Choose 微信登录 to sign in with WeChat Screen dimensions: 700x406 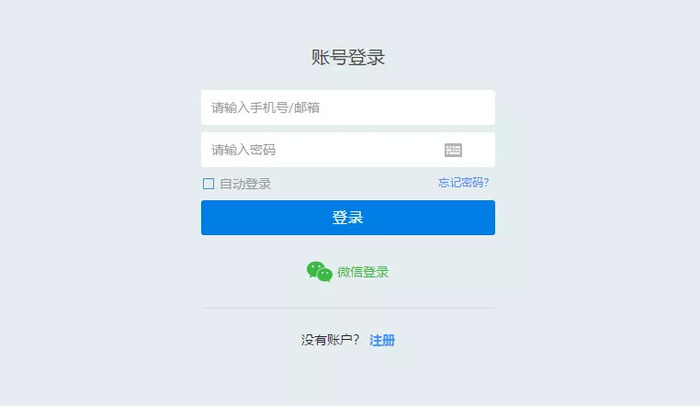[x=348, y=272]
